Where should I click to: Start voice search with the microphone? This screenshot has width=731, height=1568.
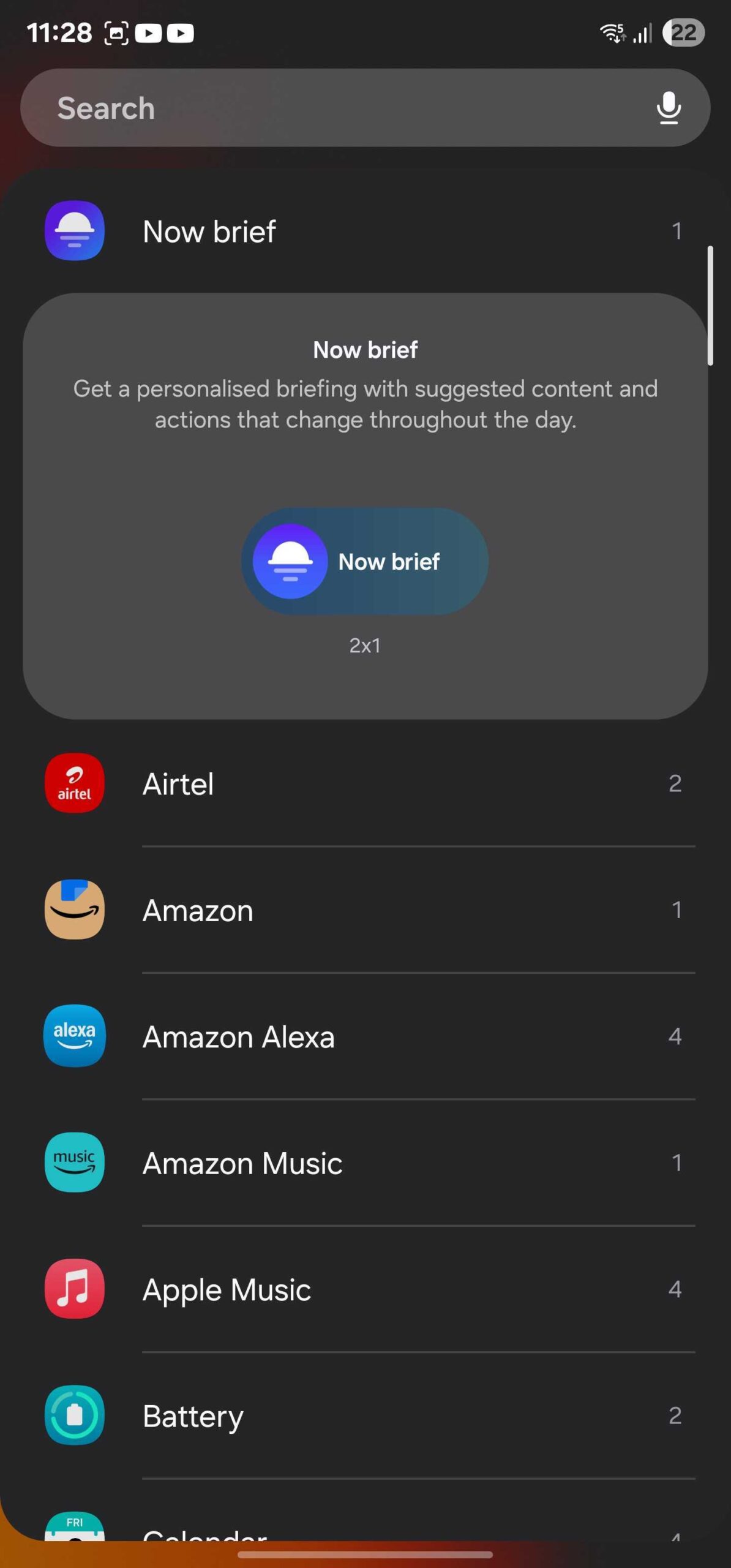[669, 108]
